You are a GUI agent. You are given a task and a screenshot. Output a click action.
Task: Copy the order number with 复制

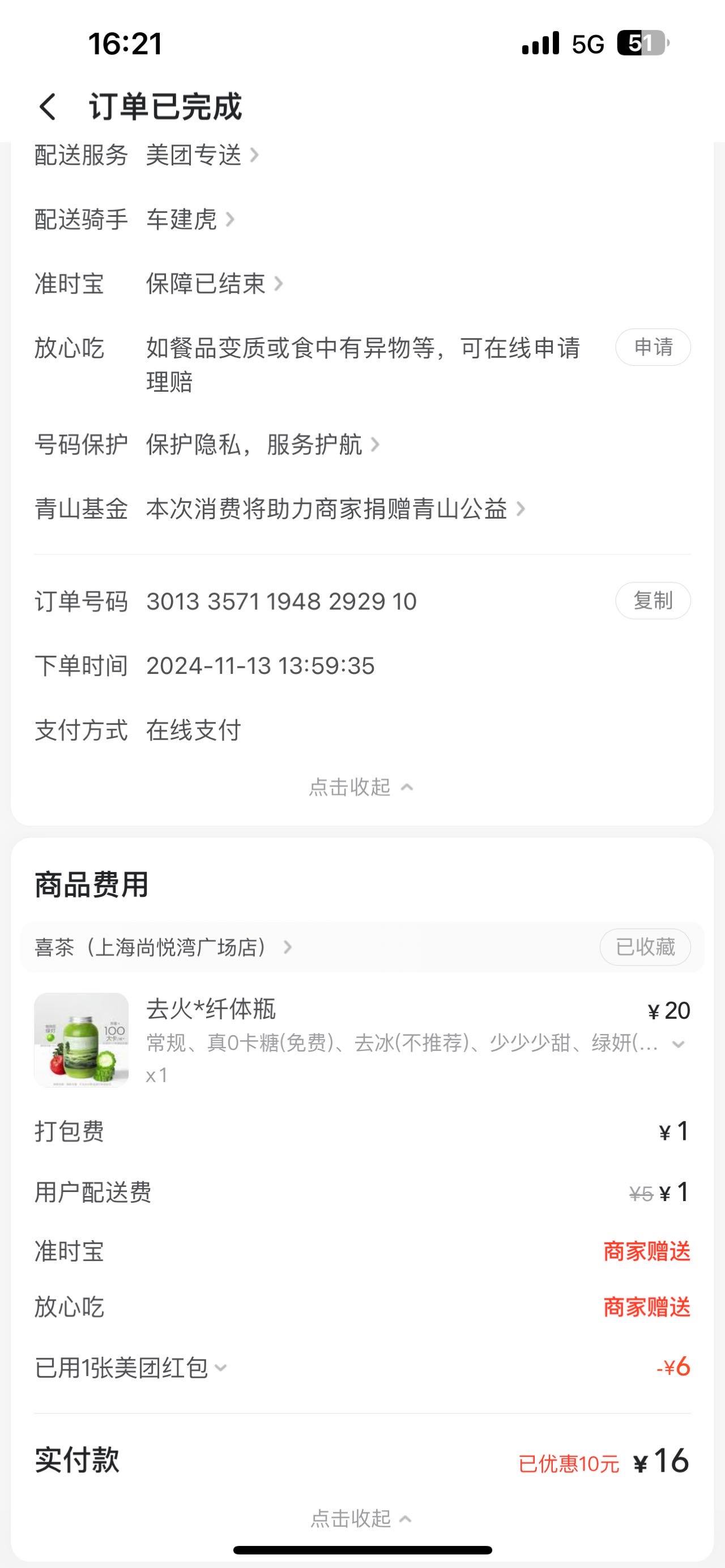[652, 601]
